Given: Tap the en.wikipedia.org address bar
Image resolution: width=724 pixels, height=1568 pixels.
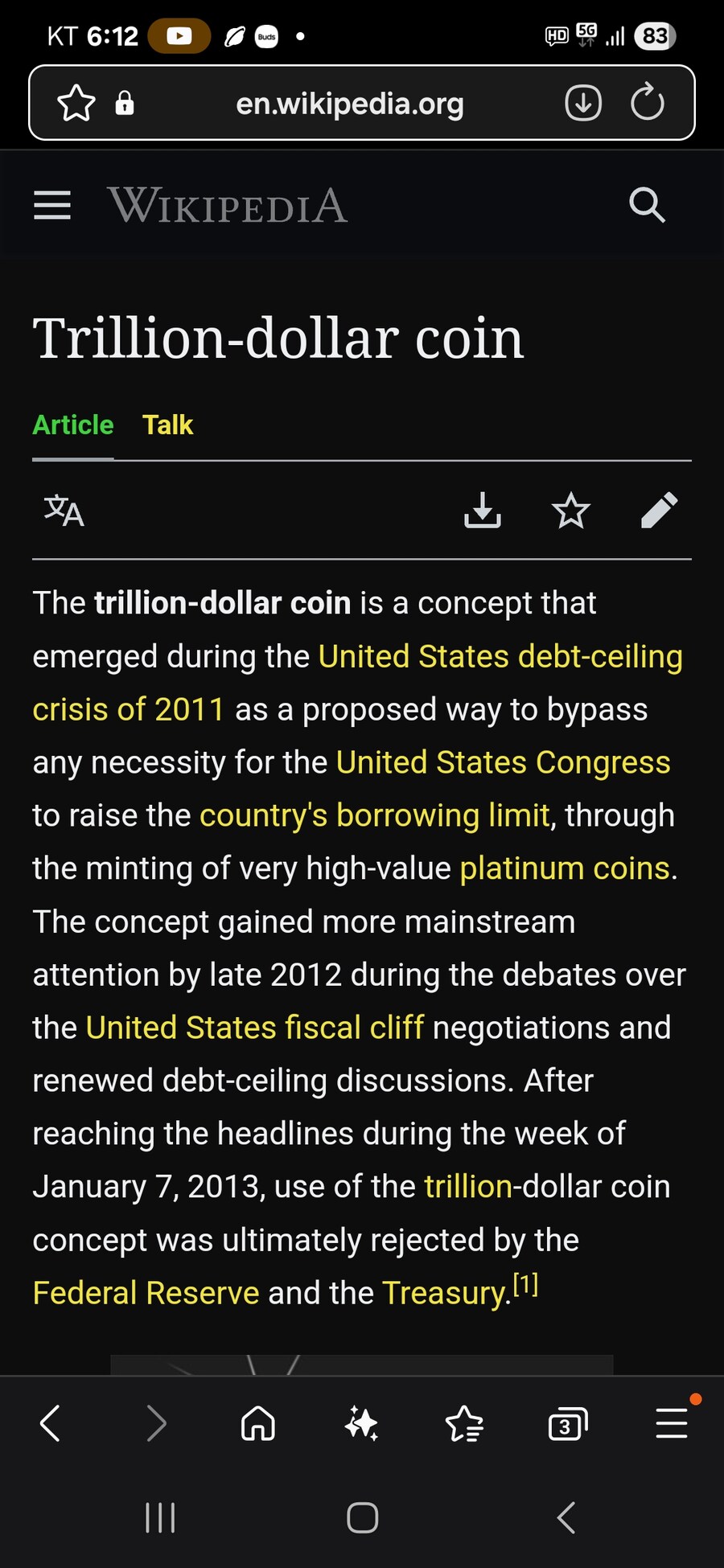Looking at the screenshot, I should tap(349, 104).
